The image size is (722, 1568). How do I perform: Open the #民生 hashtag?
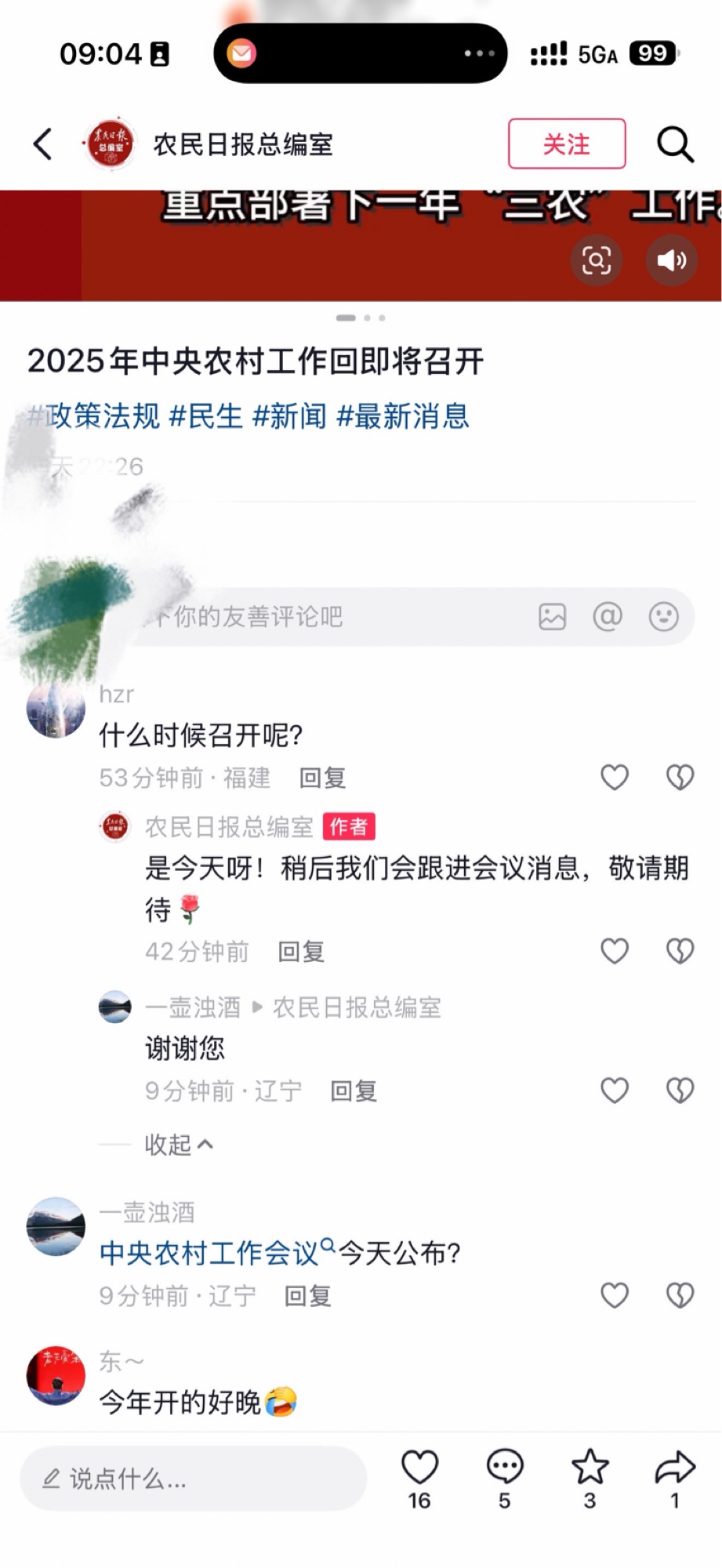206,416
